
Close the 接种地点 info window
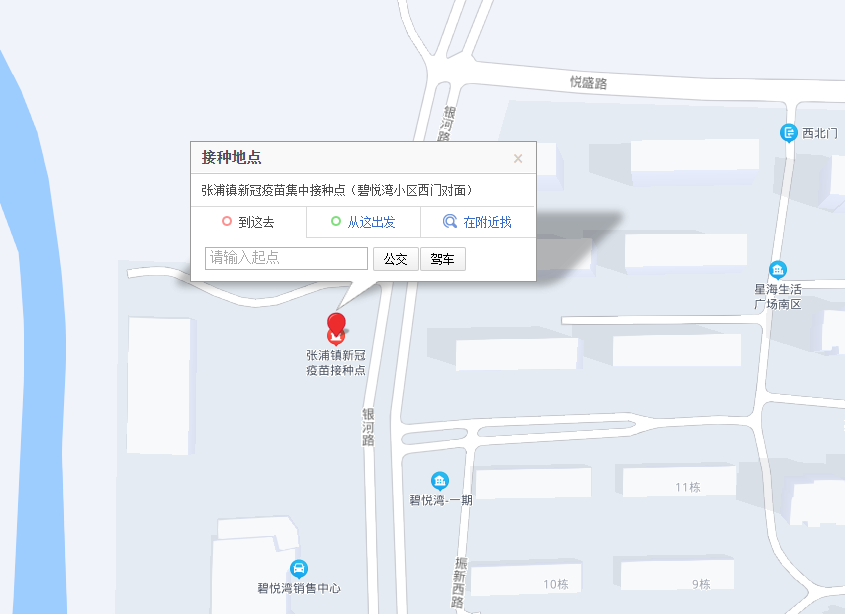518,158
